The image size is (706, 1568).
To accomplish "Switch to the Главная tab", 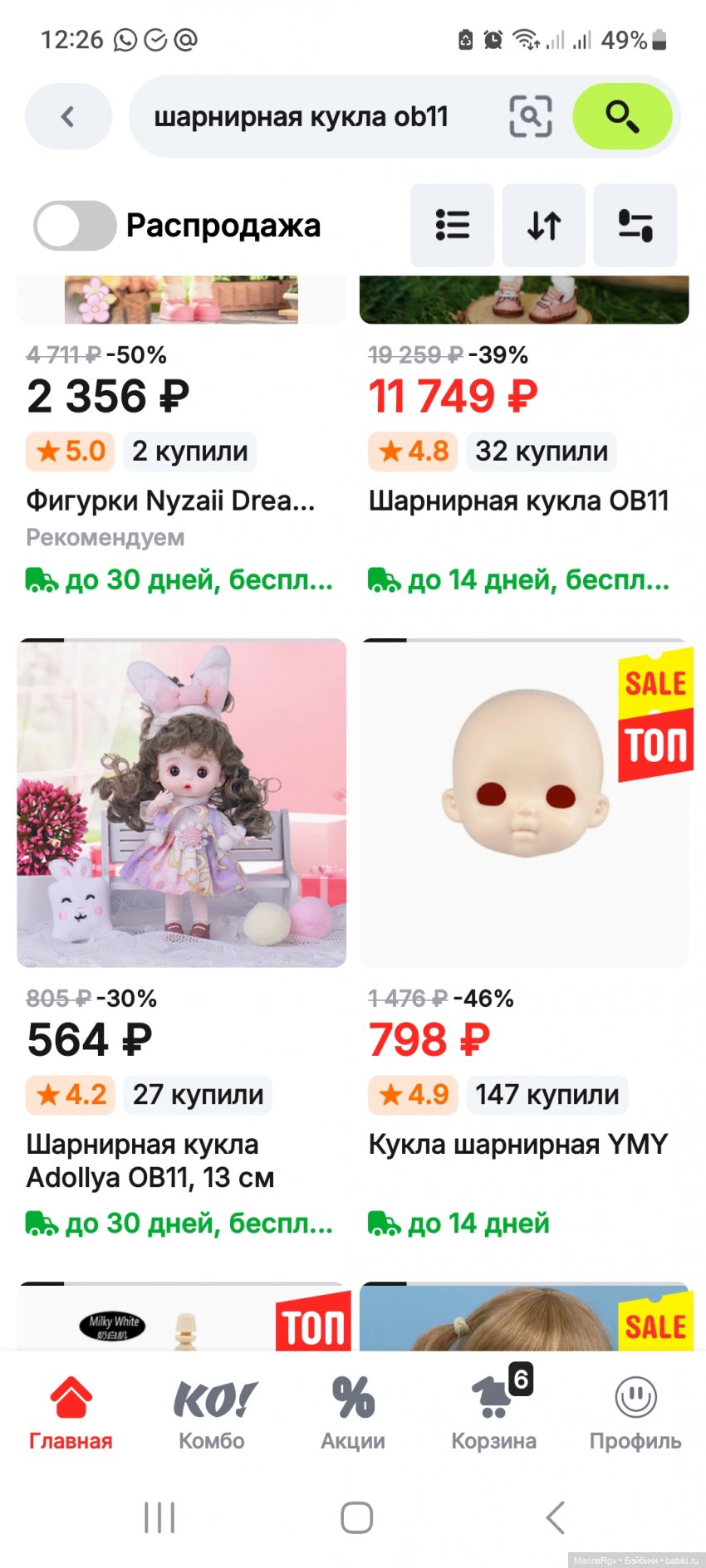I will 71,1411.
